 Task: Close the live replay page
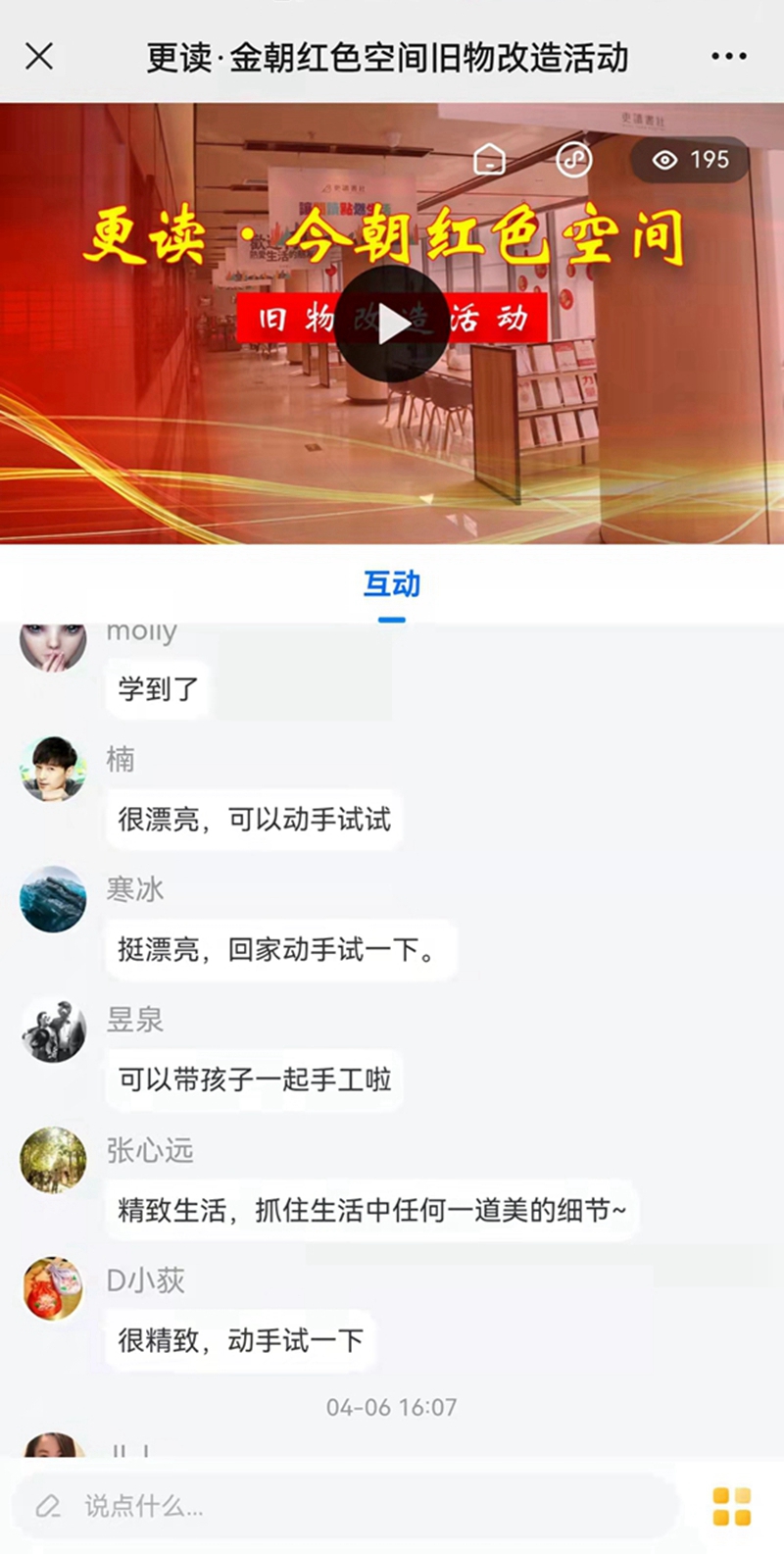click(39, 56)
